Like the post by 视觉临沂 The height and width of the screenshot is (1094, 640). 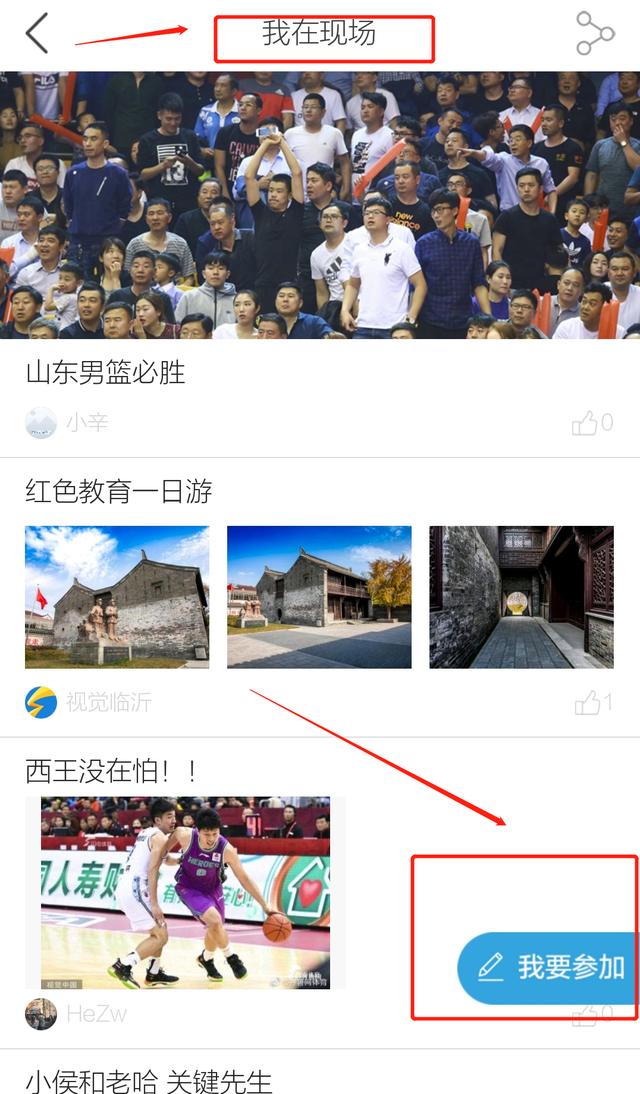pyautogui.click(x=593, y=703)
